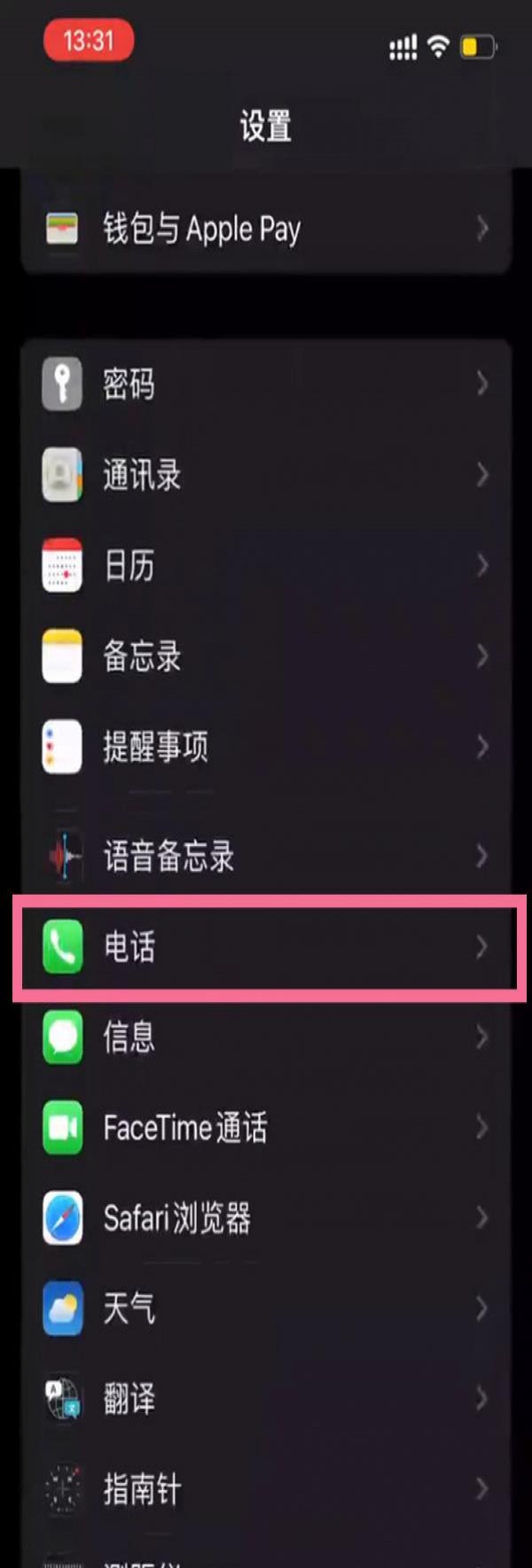Open FaceTime 通话 settings
Image resolution: width=532 pixels, height=1568 pixels.
[266, 1128]
